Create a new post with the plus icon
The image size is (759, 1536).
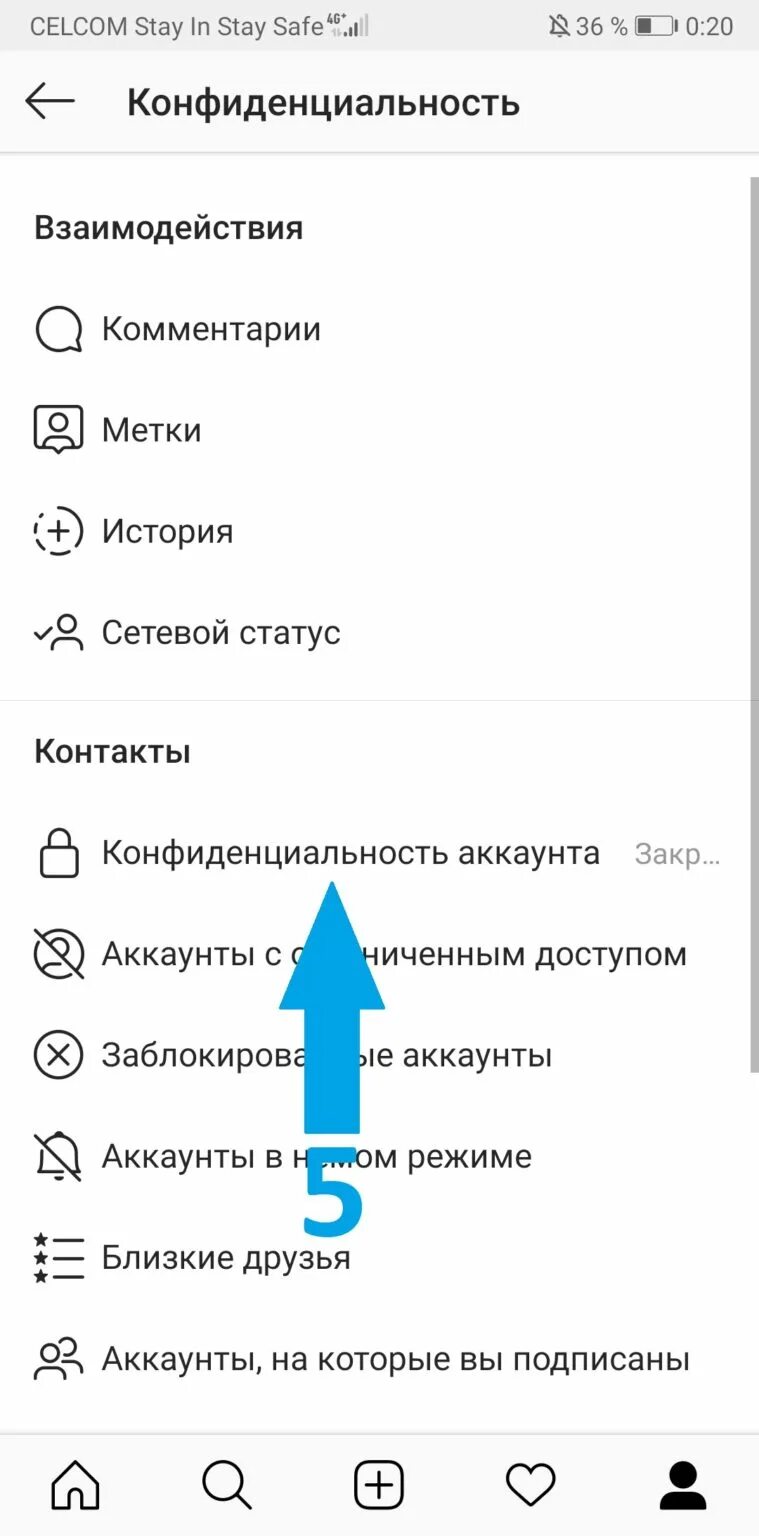click(x=379, y=1486)
